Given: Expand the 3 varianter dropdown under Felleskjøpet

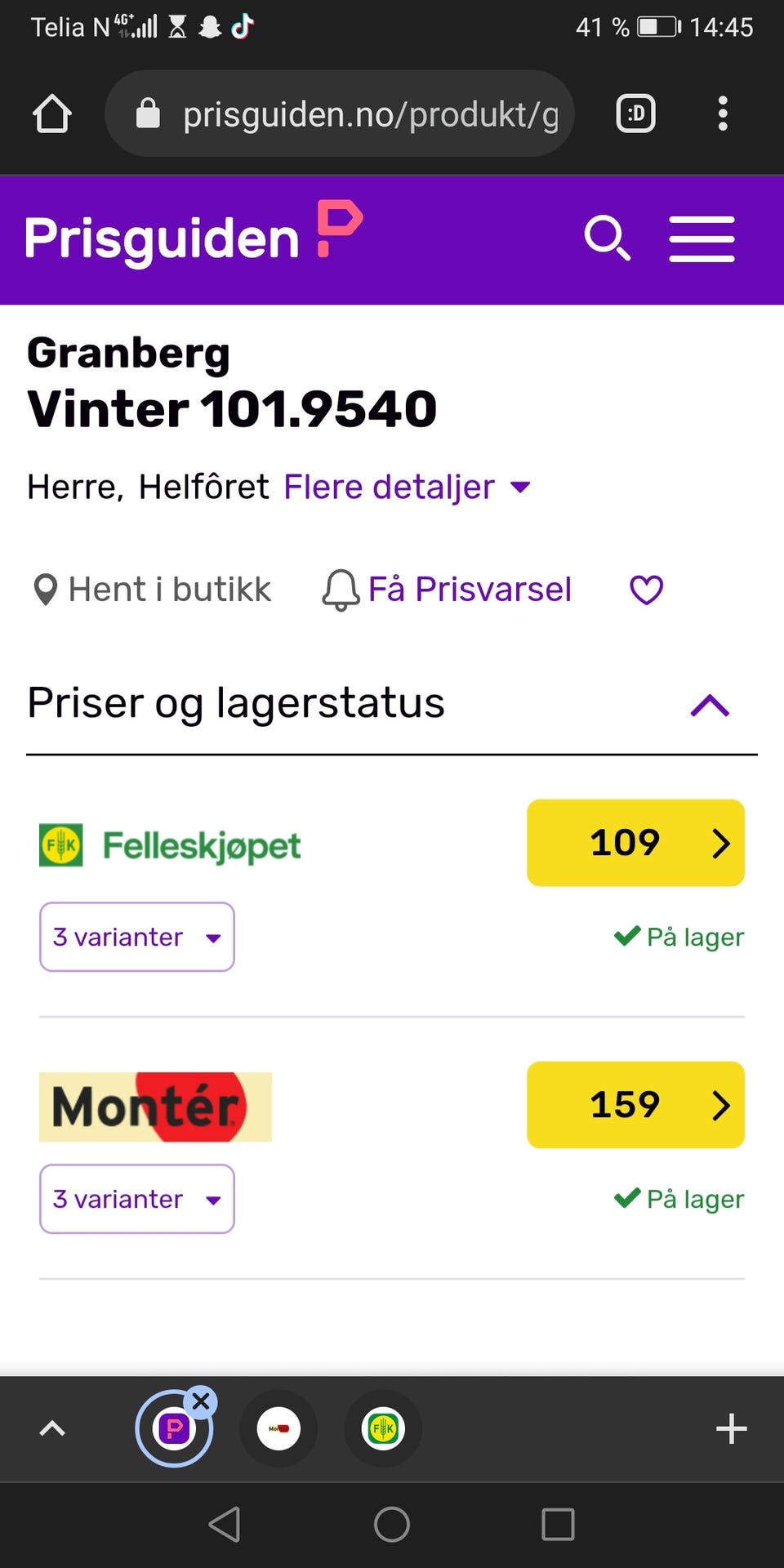Looking at the screenshot, I should [x=137, y=937].
